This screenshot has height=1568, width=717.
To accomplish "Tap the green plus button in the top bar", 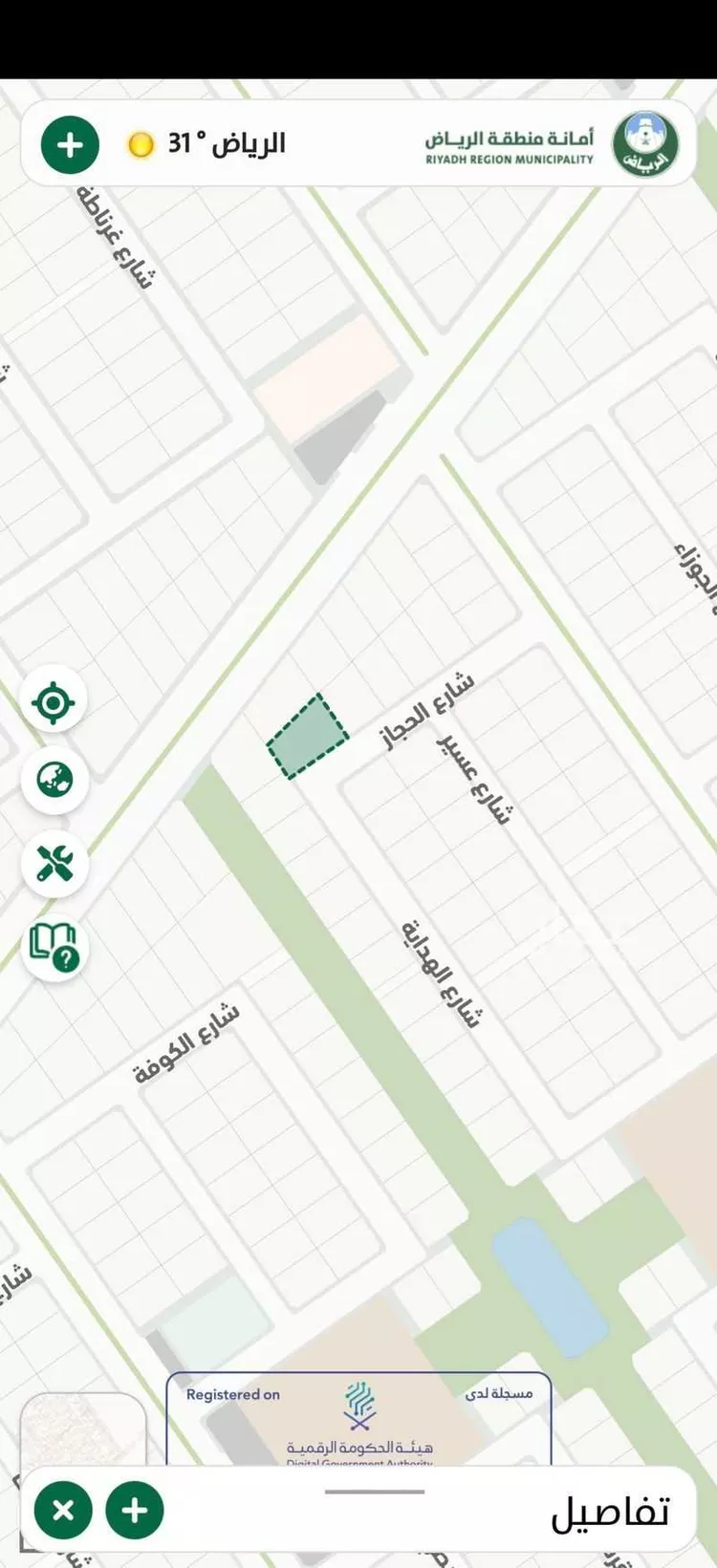I will [x=70, y=145].
